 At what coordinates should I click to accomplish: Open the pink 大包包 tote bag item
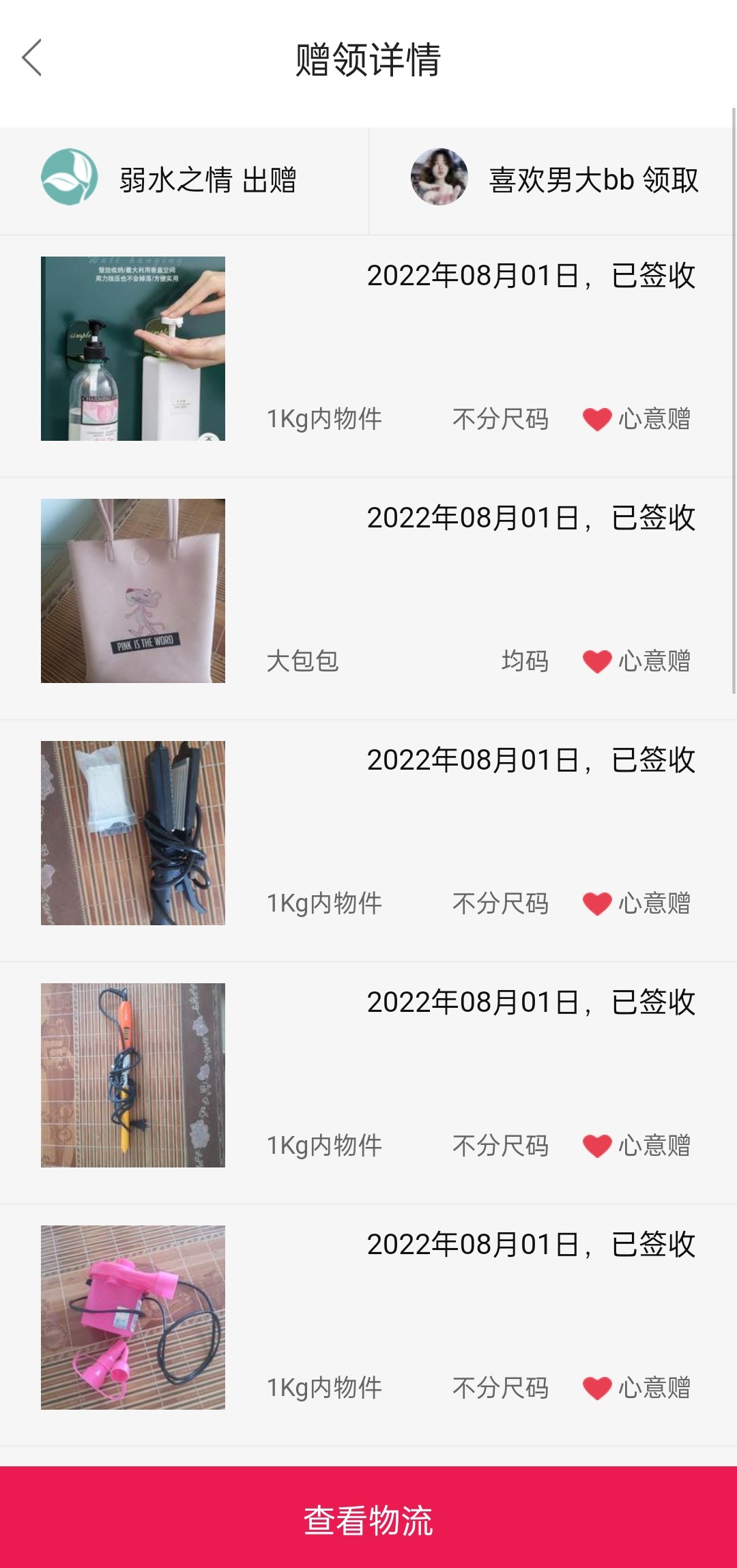133,591
